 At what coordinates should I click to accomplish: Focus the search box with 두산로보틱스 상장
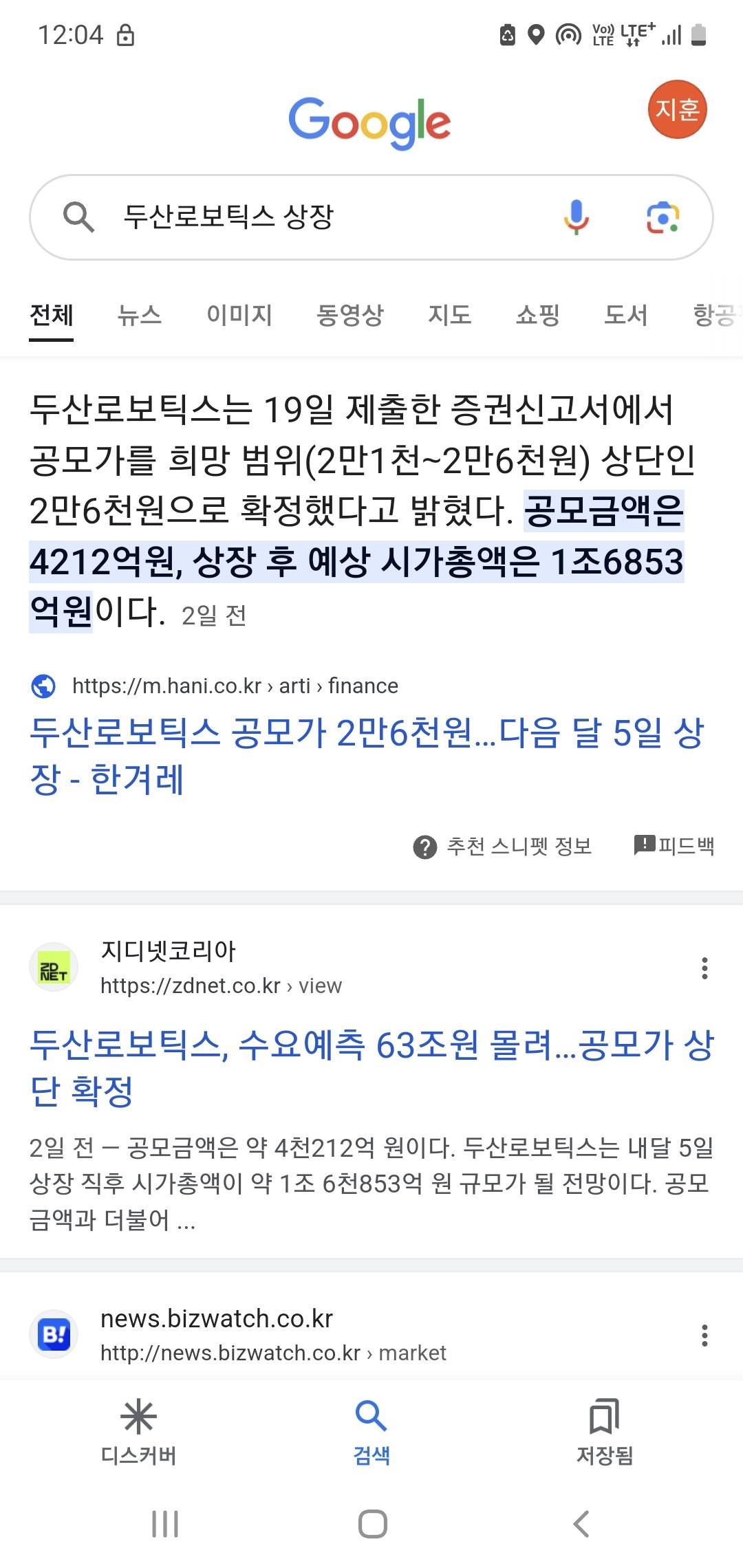[310, 217]
